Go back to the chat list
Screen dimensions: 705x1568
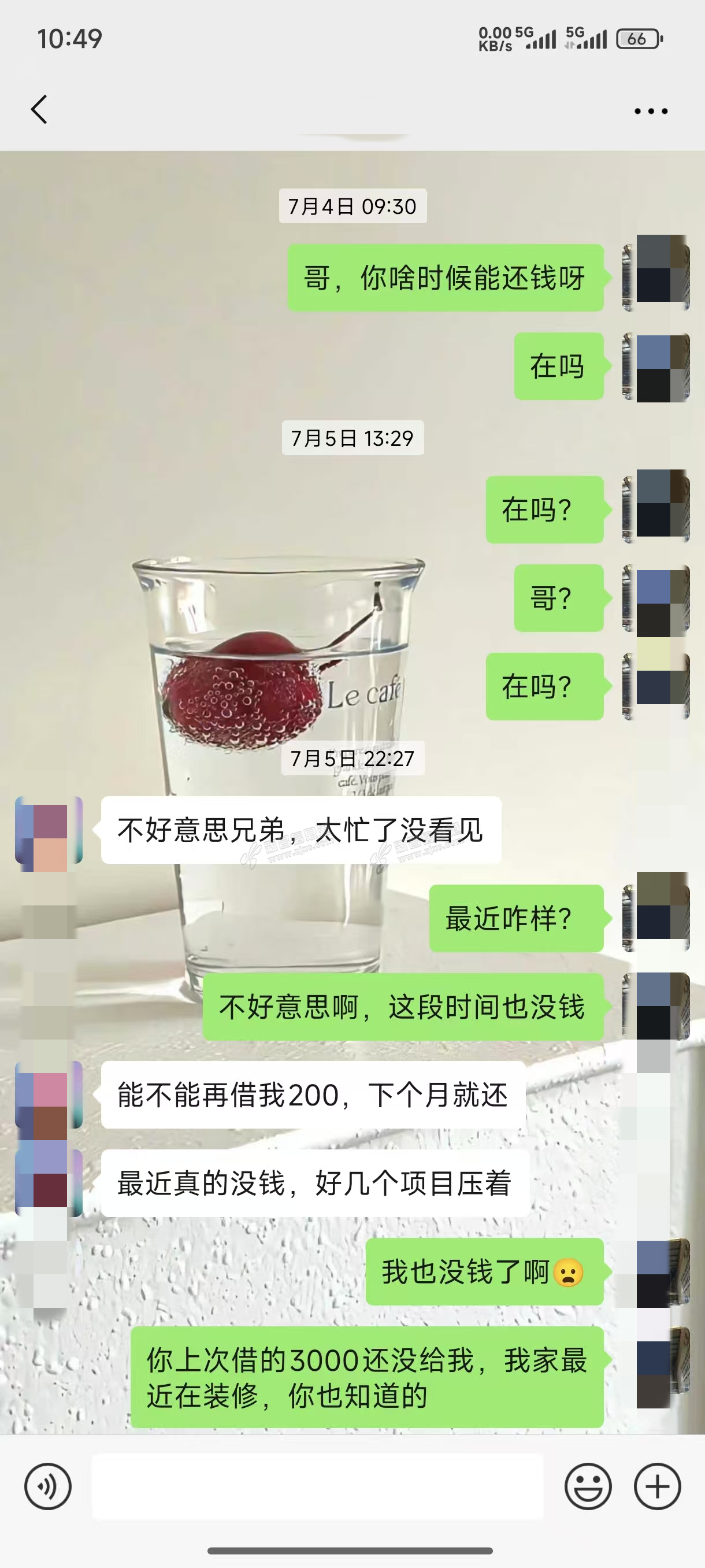[39, 110]
